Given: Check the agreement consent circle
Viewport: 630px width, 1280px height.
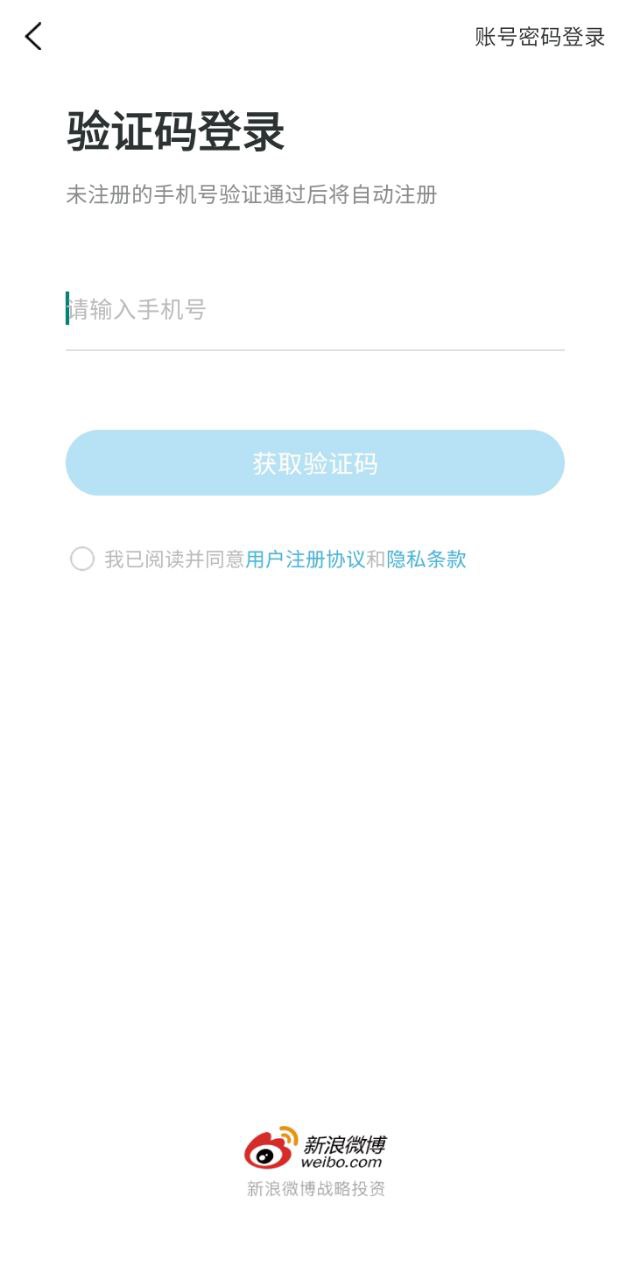Looking at the screenshot, I should click(x=82, y=559).
